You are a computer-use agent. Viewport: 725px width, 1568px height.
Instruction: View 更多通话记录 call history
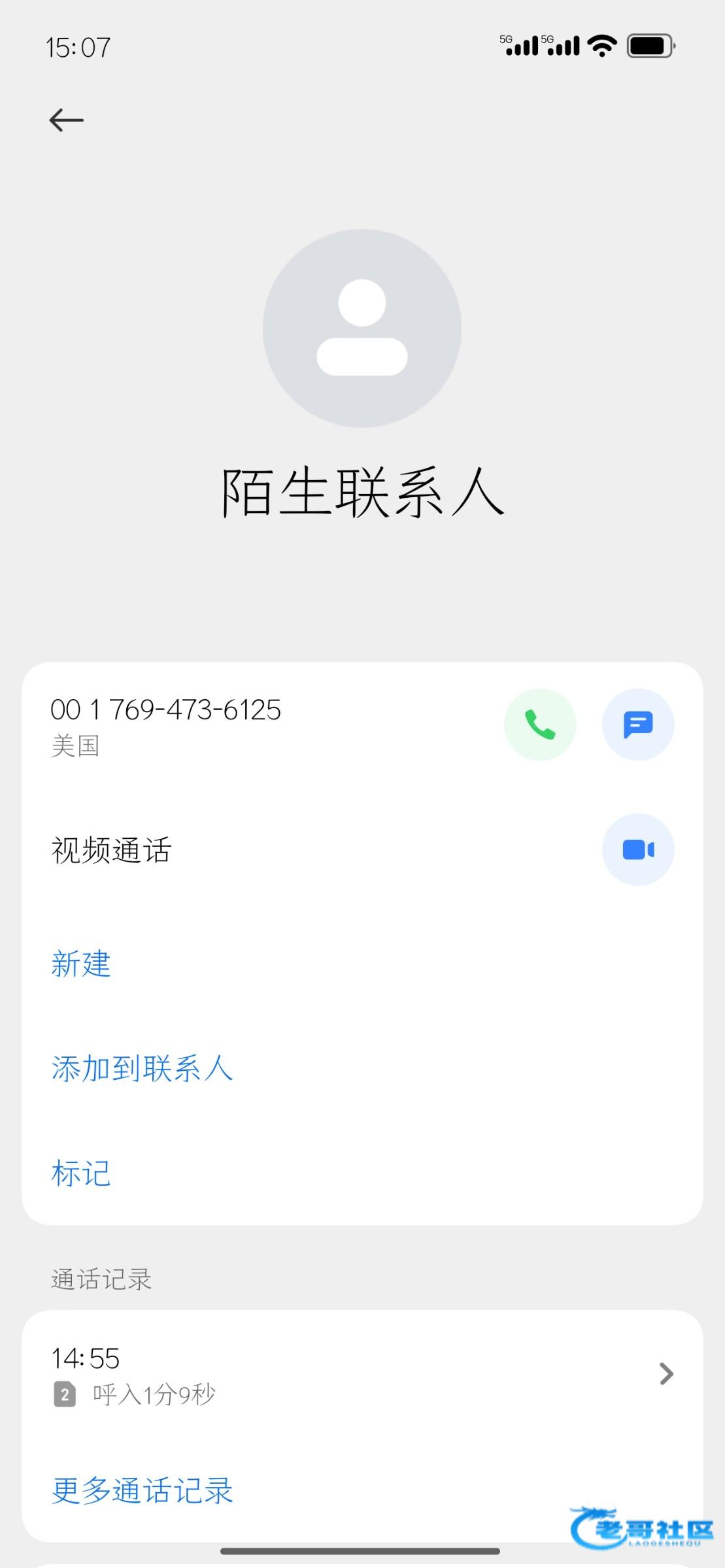pos(142,1491)
